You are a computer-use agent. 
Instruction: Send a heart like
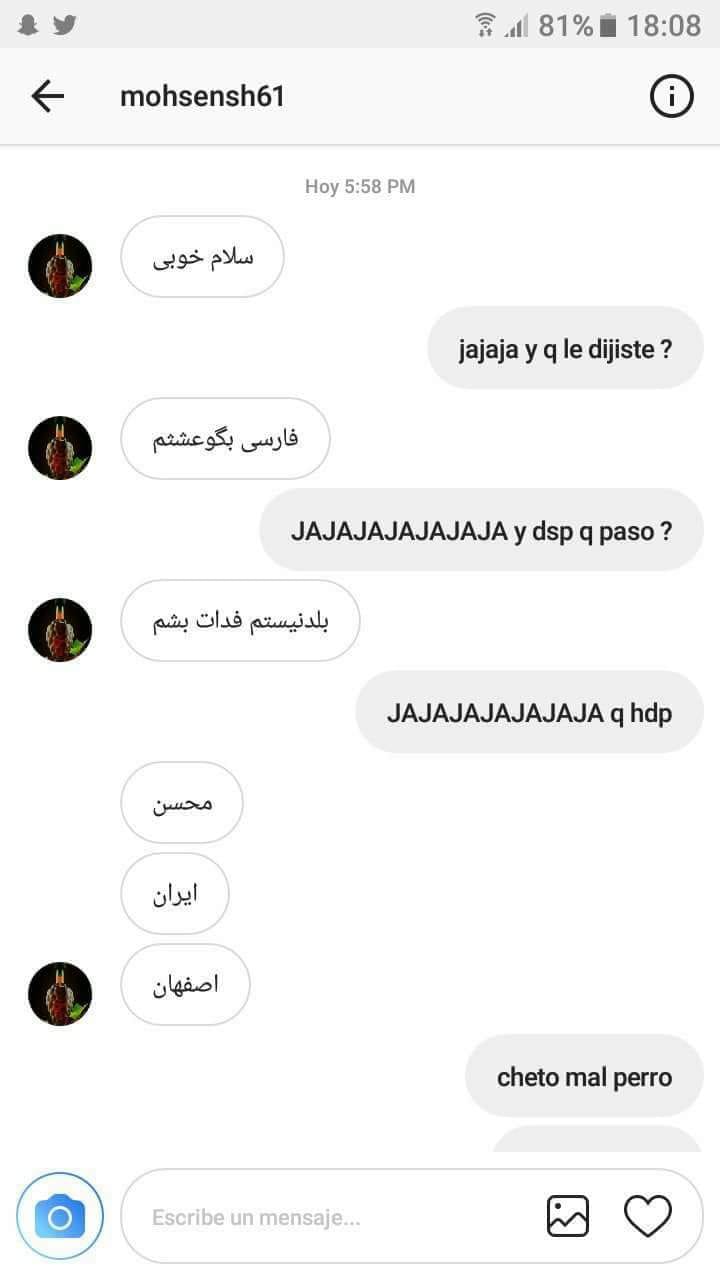click(x=648, y=1217)
